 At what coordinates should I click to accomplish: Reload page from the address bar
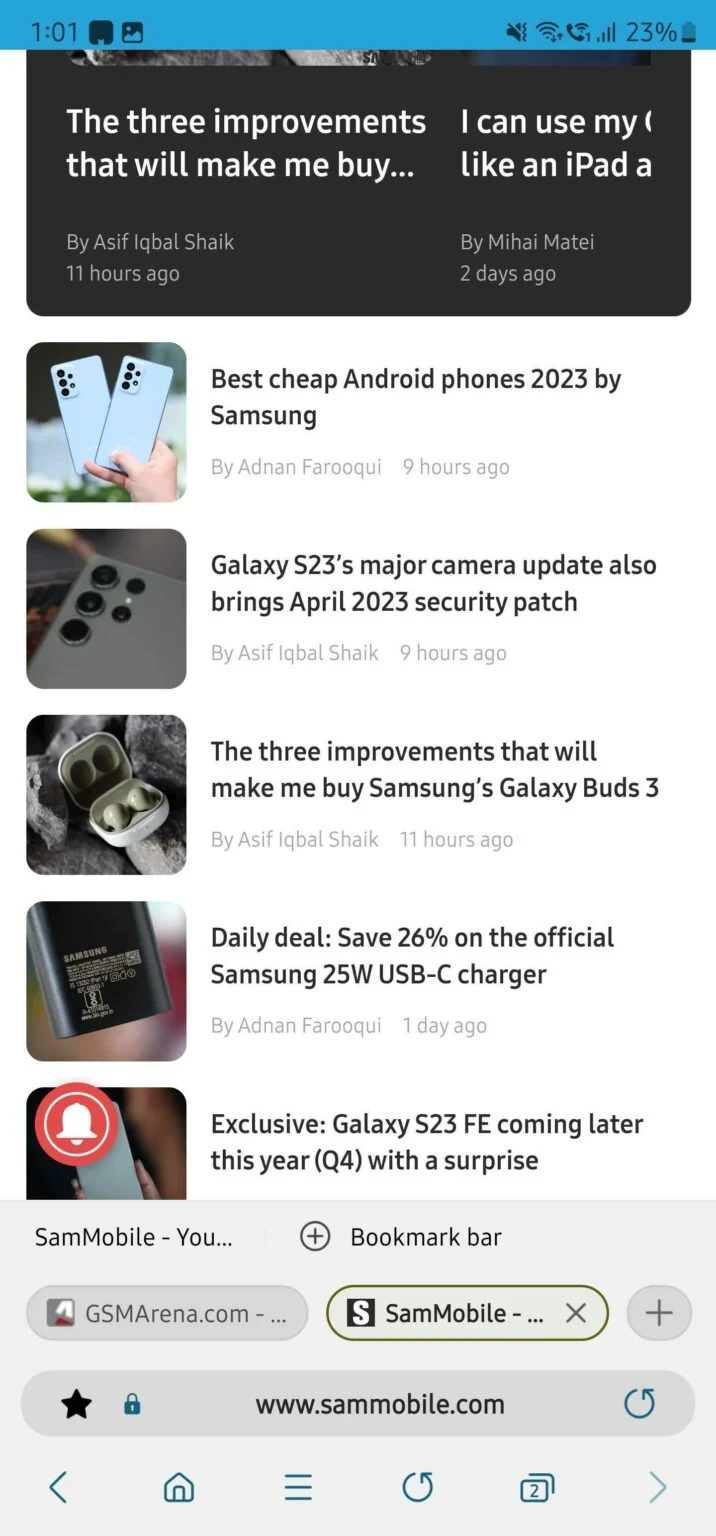click(x=639, y=1404)
